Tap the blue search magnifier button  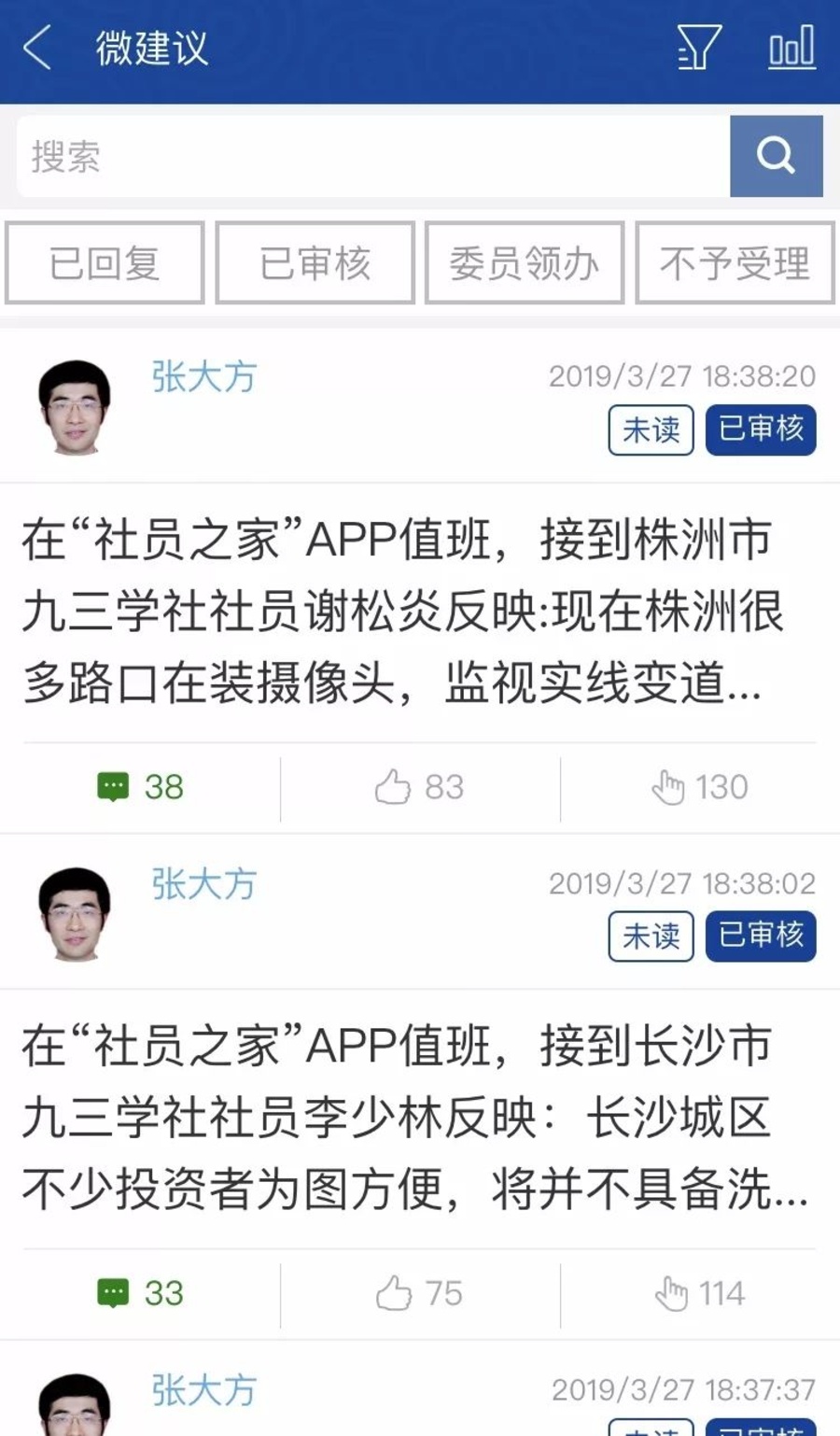(x=776, y=156)
